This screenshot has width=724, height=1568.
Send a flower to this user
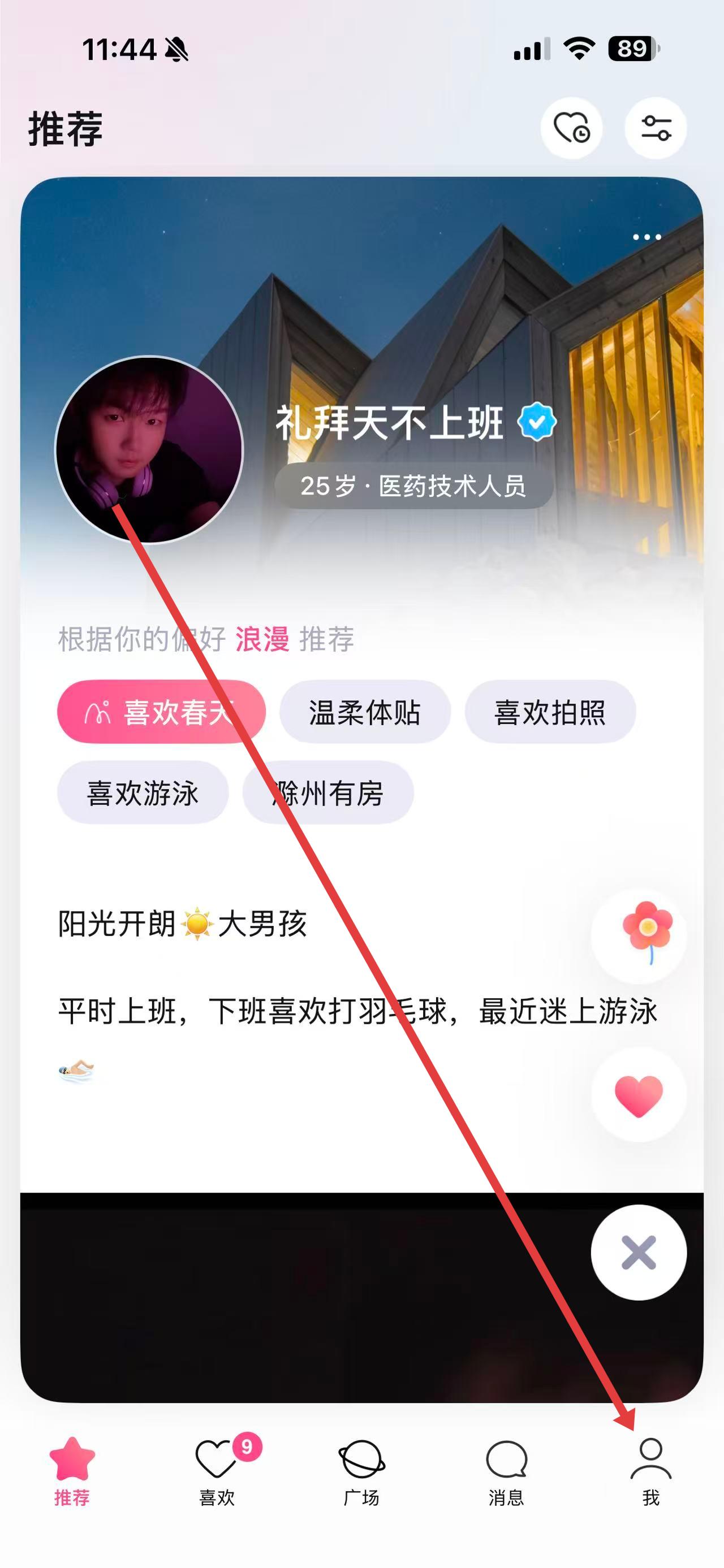point(639,935)
